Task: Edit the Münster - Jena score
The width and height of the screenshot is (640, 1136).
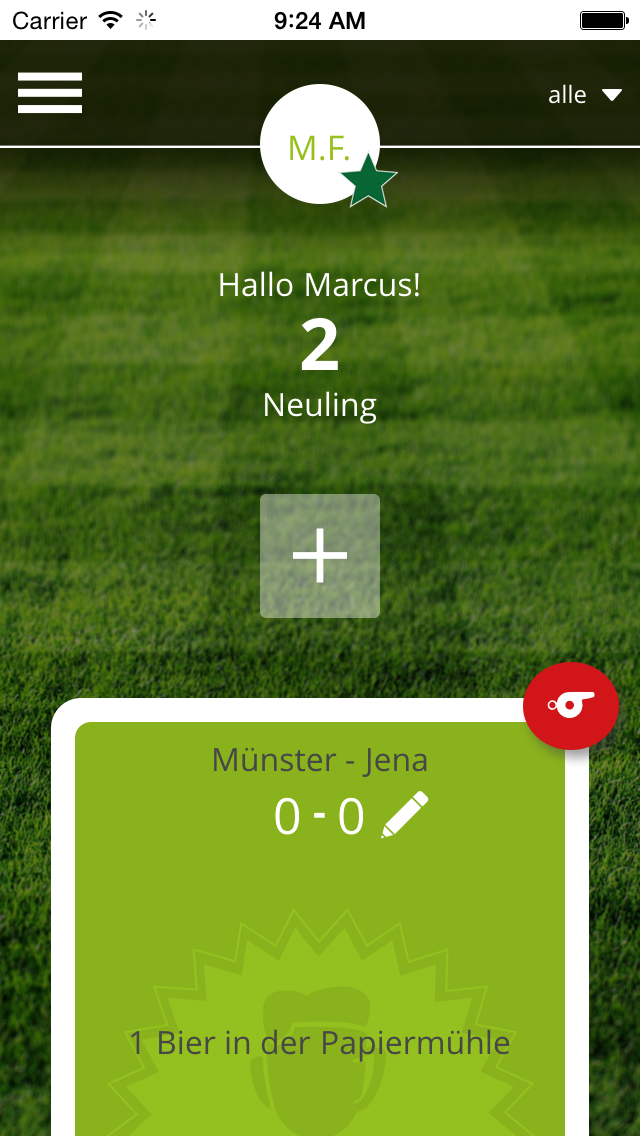Action: coord(404,815)
